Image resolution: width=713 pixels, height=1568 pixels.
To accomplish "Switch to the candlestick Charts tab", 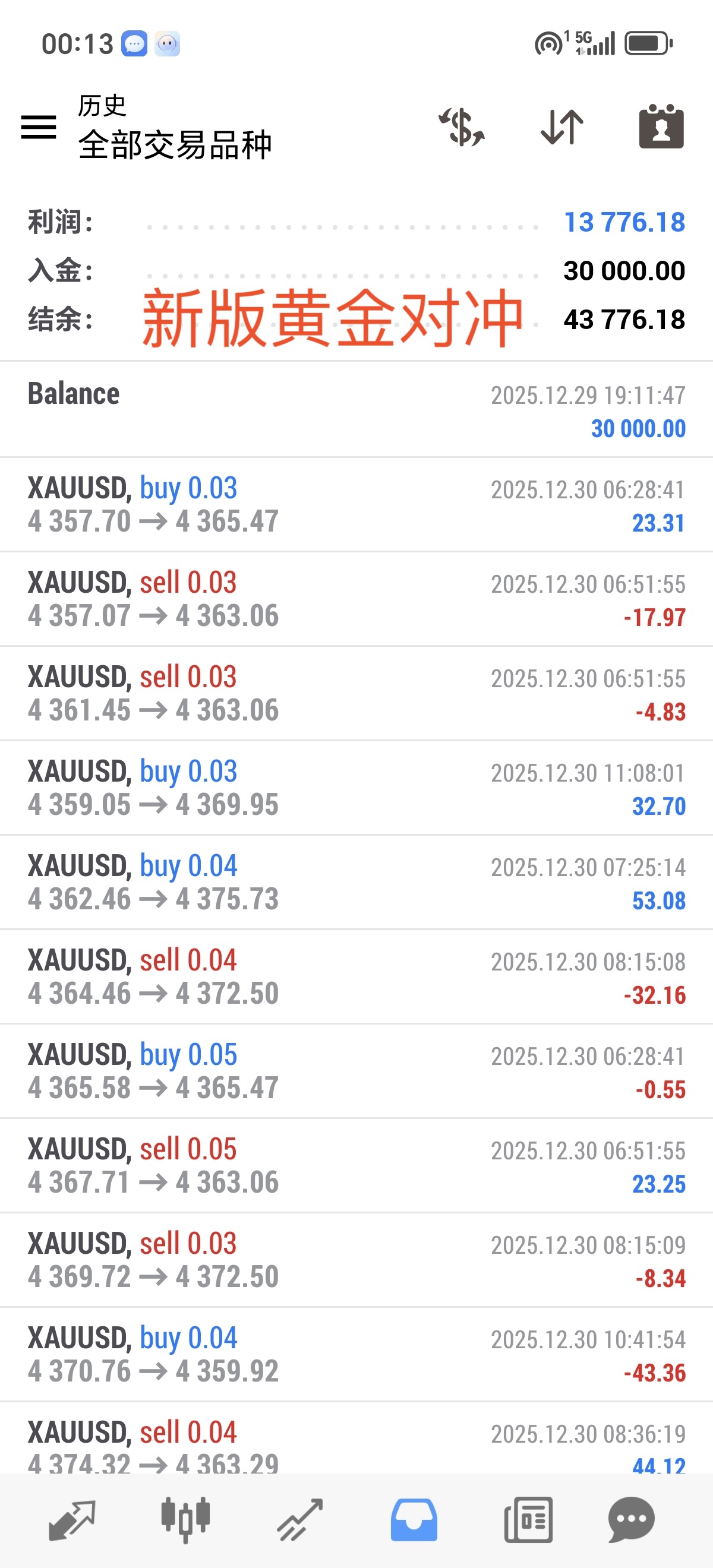I will pyautogui.click(x=185, y=1519).
